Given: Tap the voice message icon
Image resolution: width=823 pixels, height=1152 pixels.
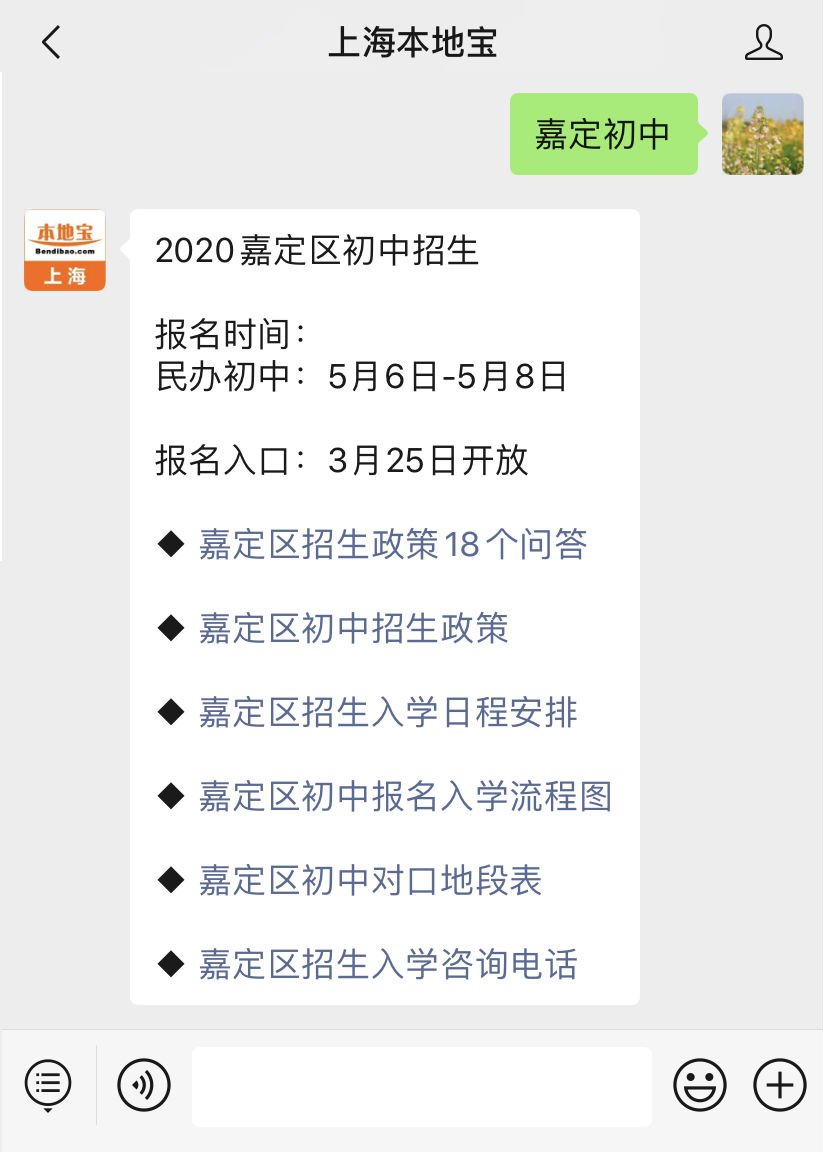Looking at the screenshot, I should coord(142,1086).
